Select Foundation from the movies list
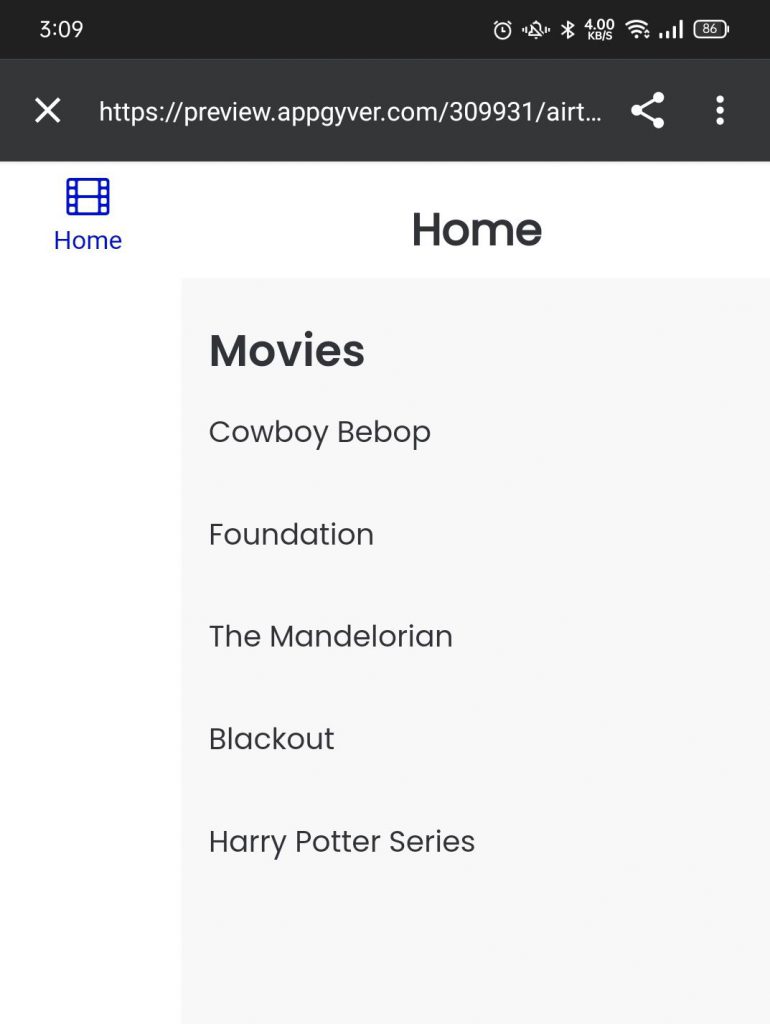Screen dimensions: 770x1024 [291, 534]
